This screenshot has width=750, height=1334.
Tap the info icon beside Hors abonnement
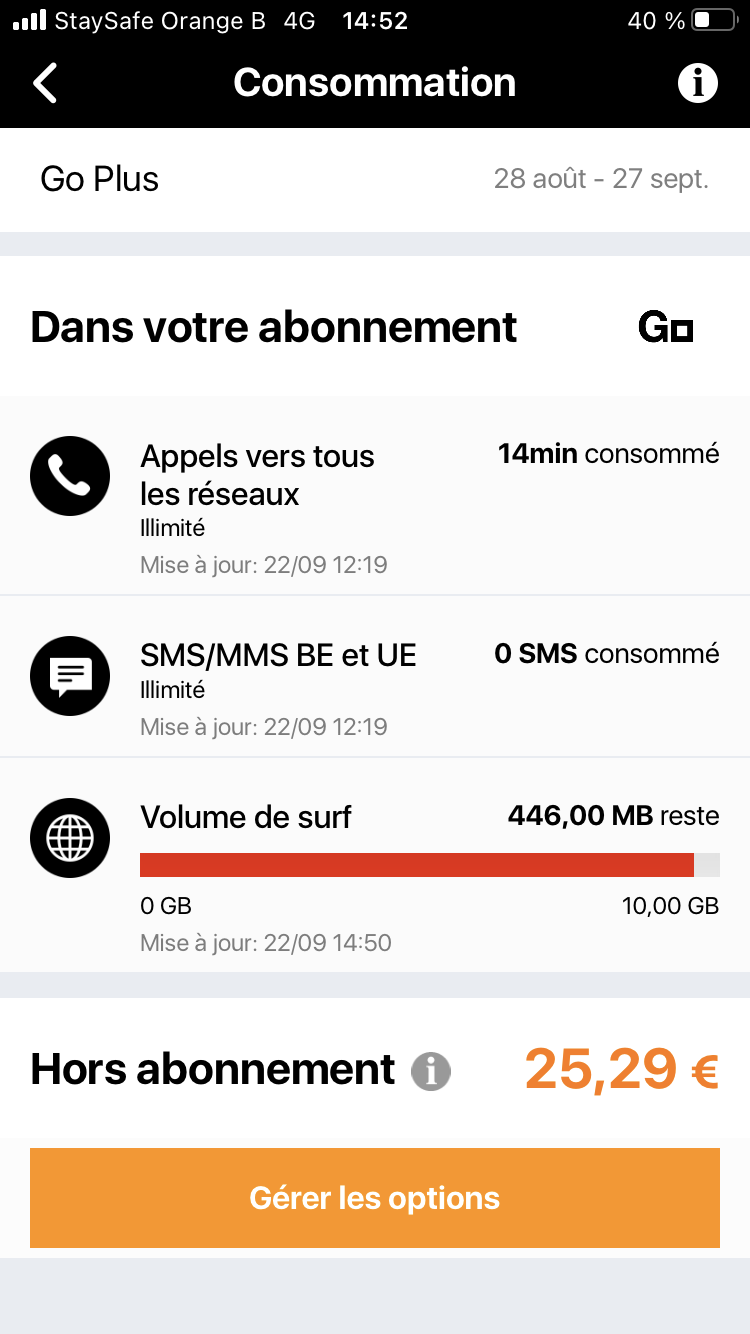431,1072
